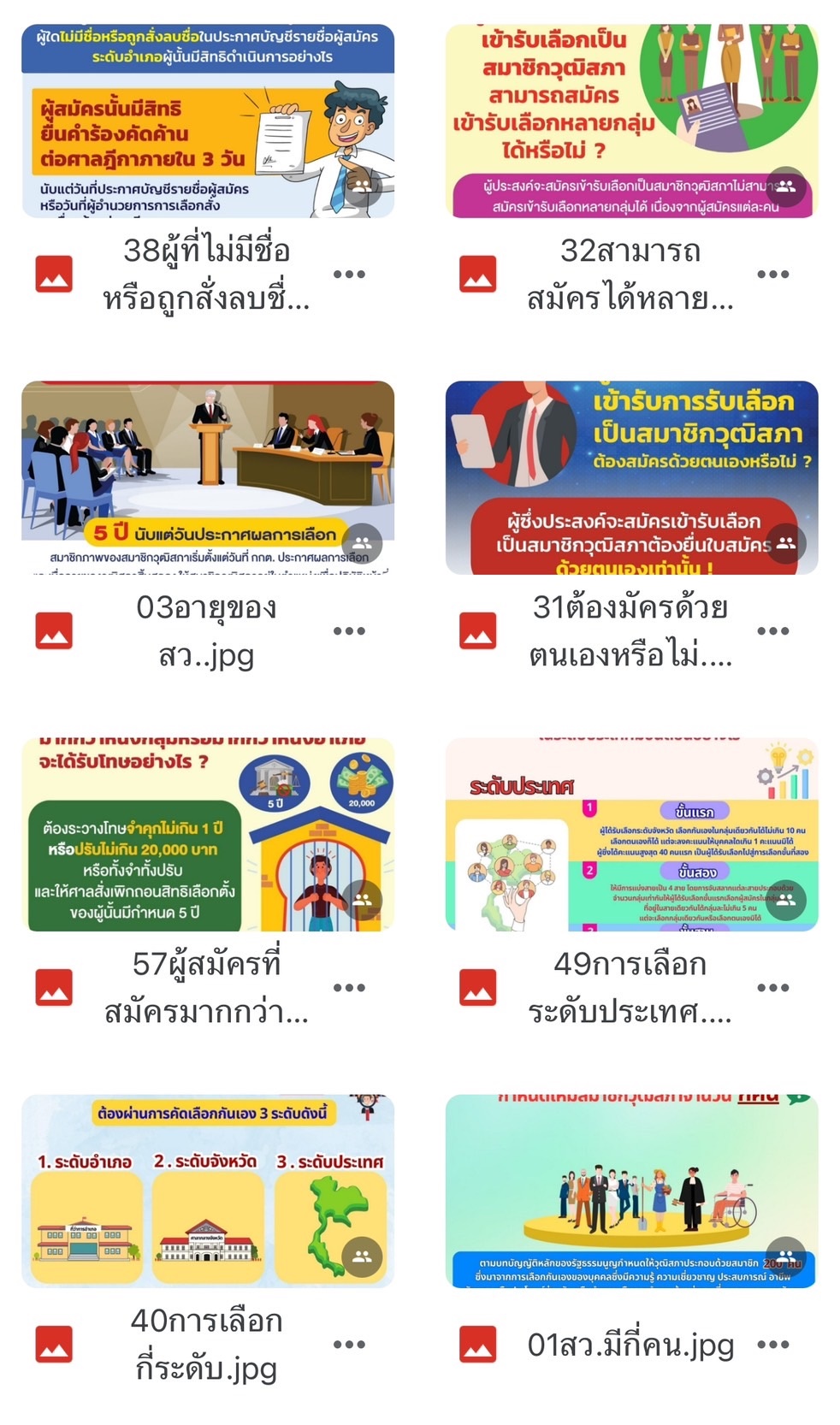
Task: Open the 38ผู้ที่ไม่มีชื่อ image file
Action: click(x=207, y=121)
